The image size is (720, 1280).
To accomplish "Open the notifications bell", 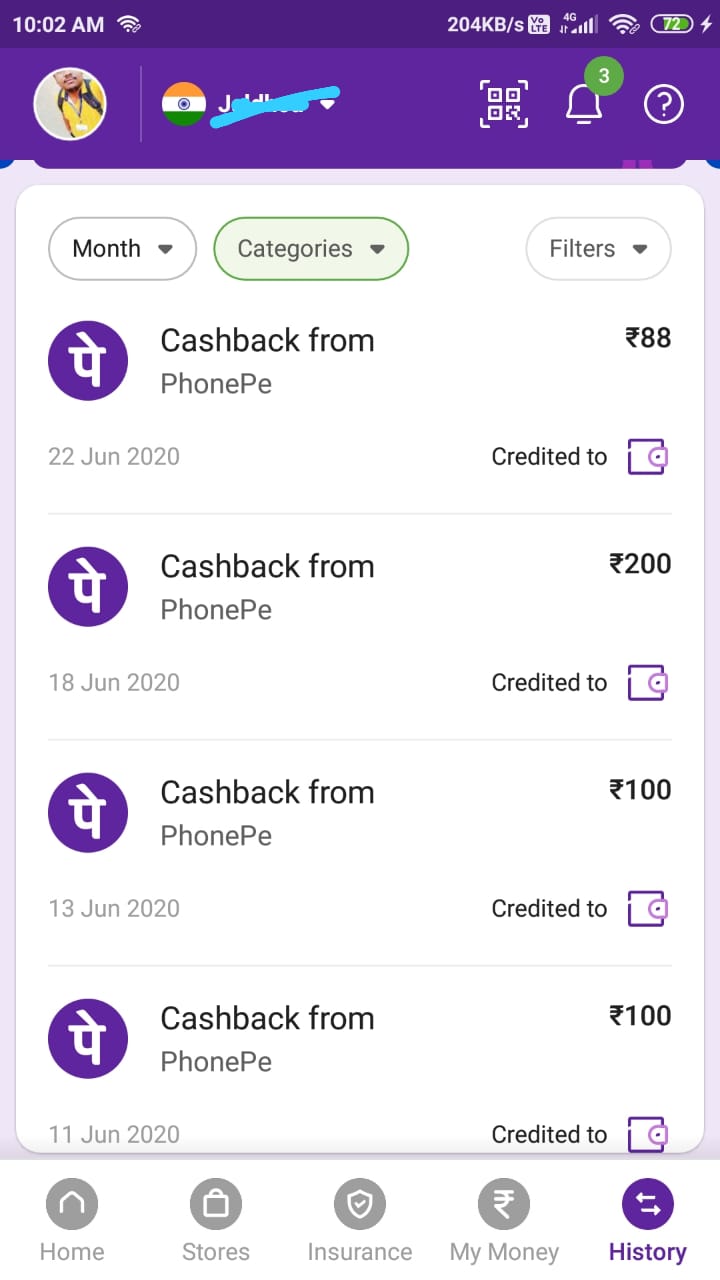I will click(x=586, y=102).
